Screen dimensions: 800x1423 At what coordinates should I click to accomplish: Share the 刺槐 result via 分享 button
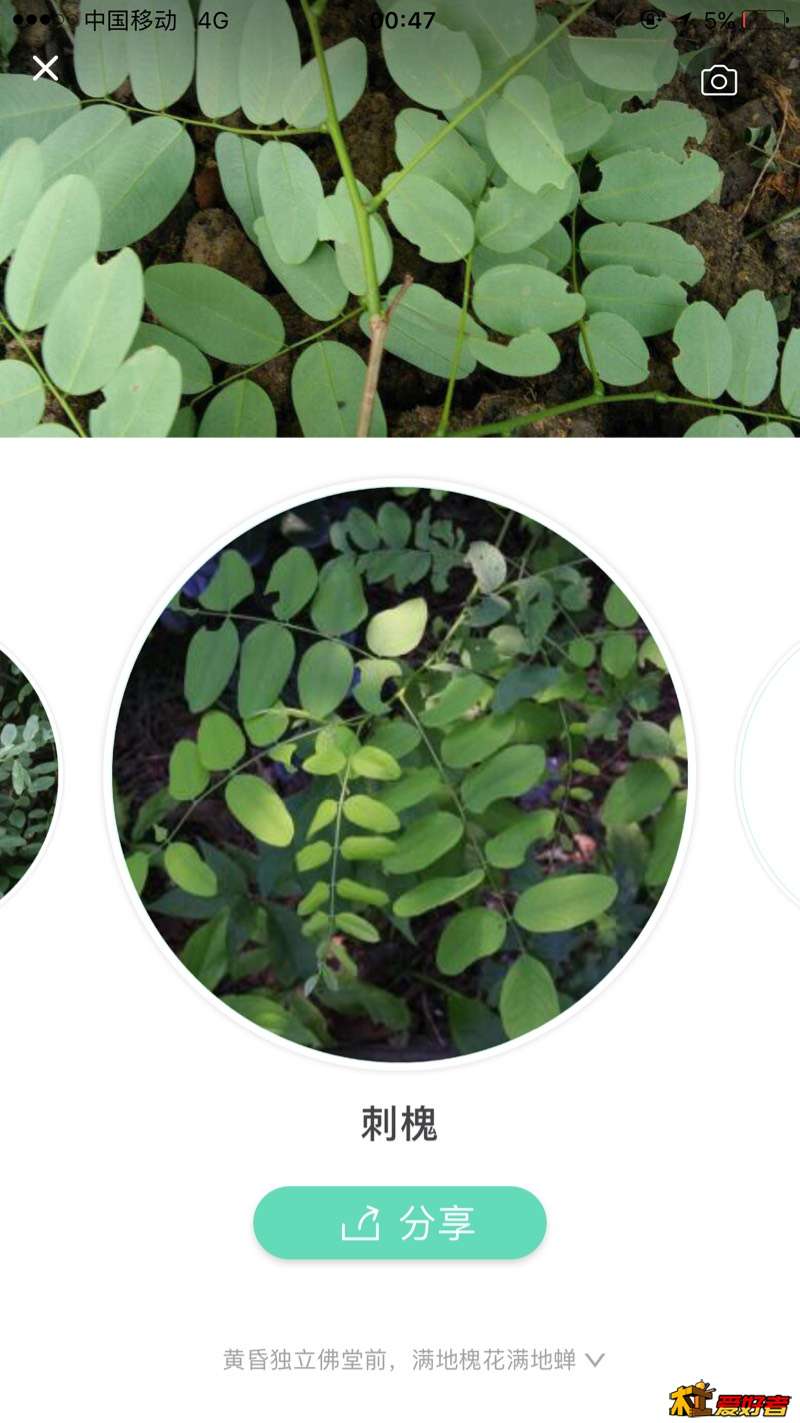pos(399,1222)
